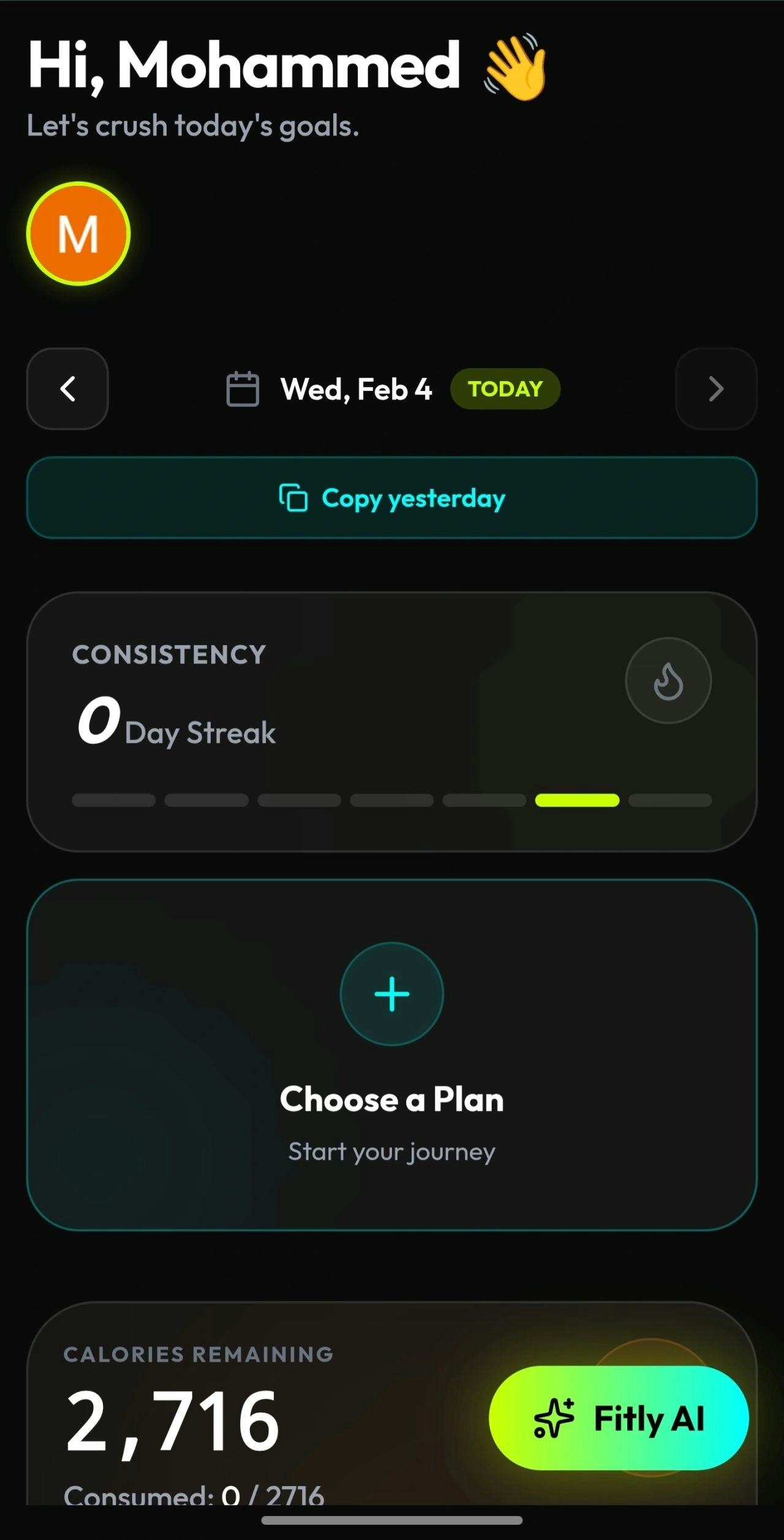Open the Consistency streak card
The image size is (784, 1540).
392,721
